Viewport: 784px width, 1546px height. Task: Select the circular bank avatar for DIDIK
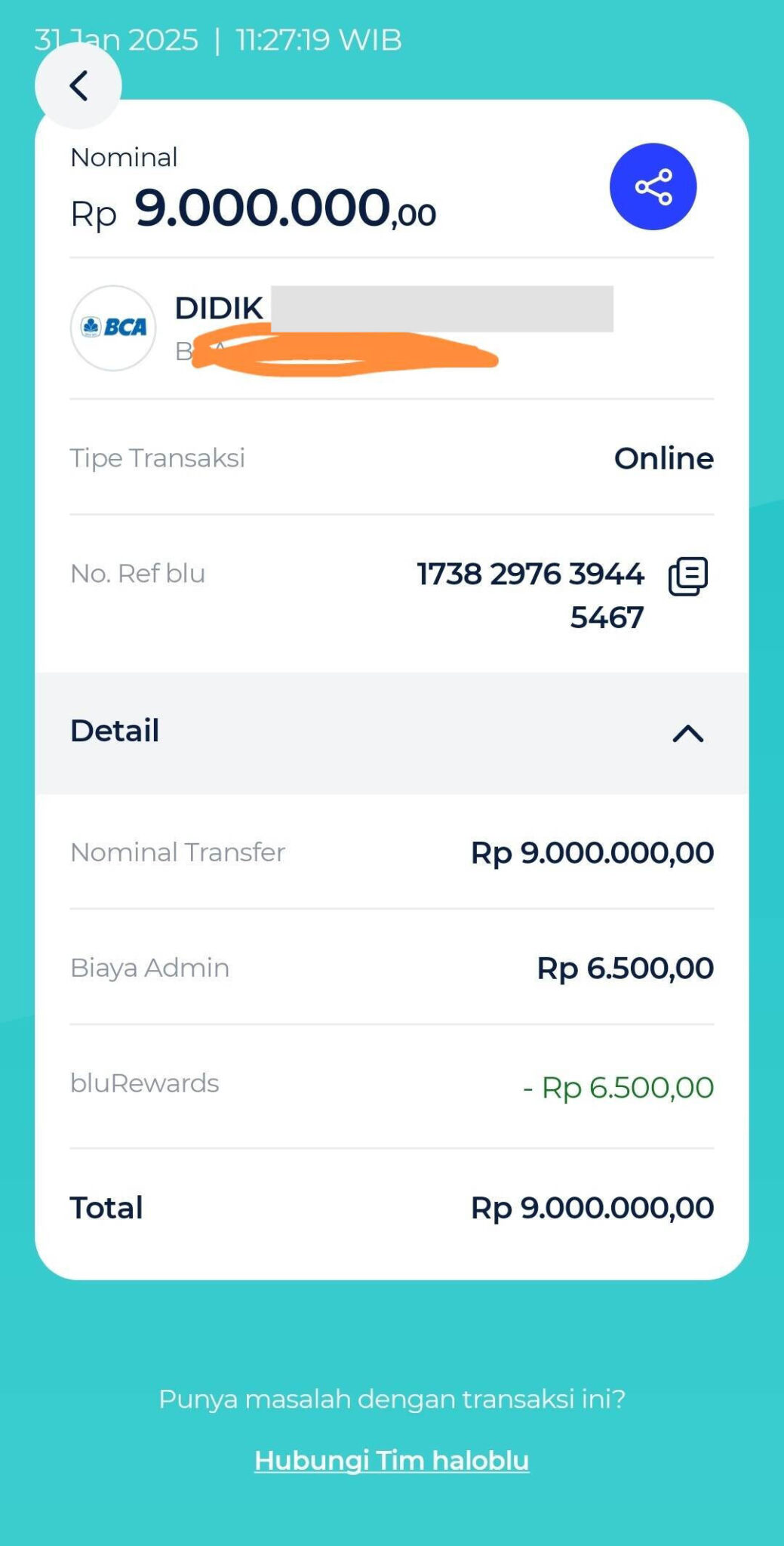tap(113, 326)
